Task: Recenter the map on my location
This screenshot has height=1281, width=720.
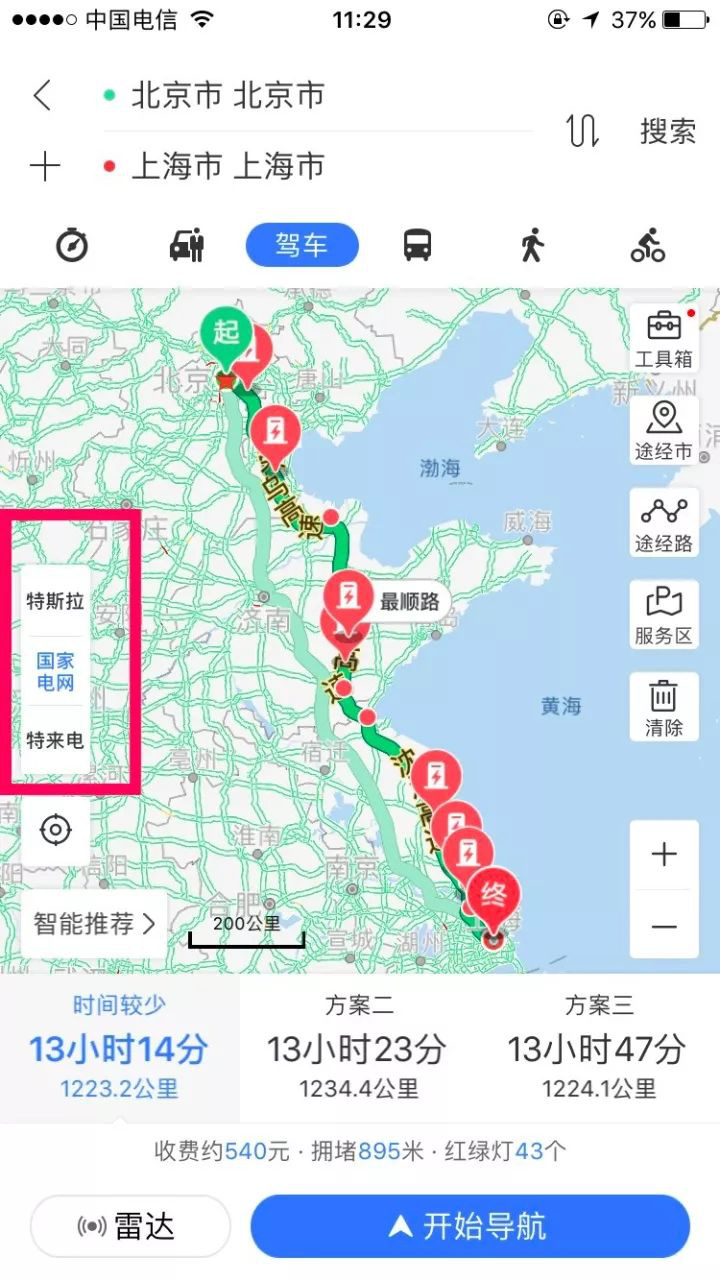Action: tap(56, 830)
